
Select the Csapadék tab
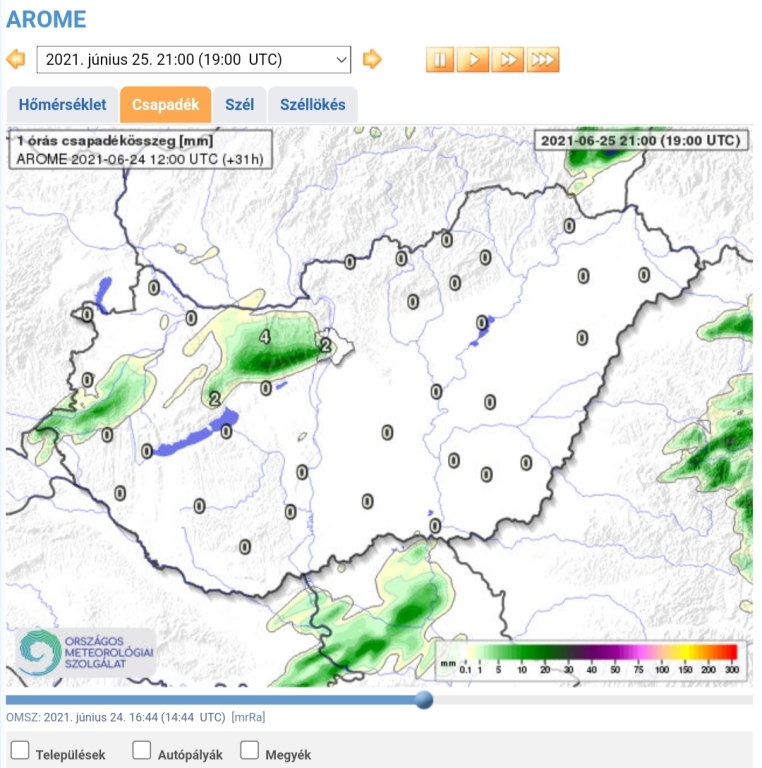[166, 105]
